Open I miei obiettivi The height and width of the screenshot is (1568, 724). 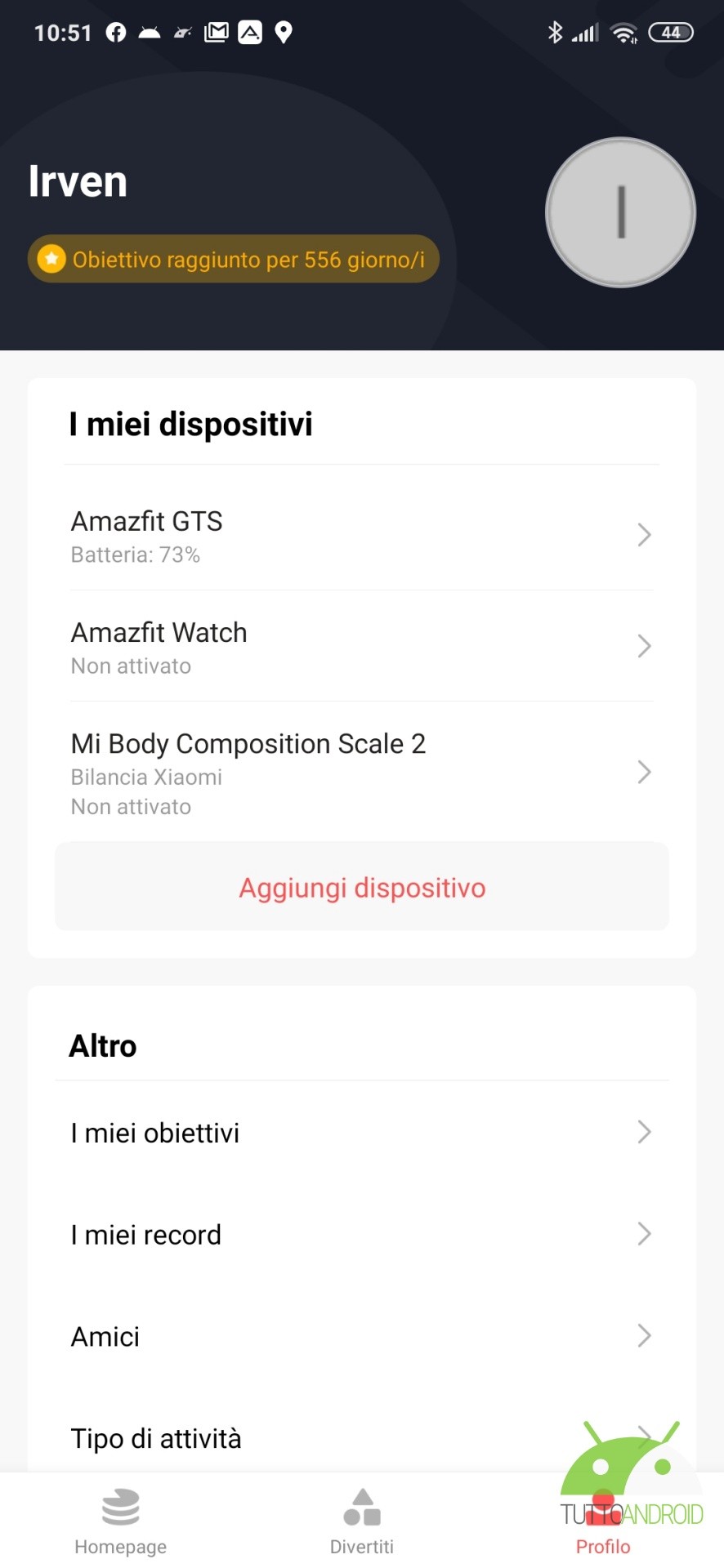pos(362,1133)
